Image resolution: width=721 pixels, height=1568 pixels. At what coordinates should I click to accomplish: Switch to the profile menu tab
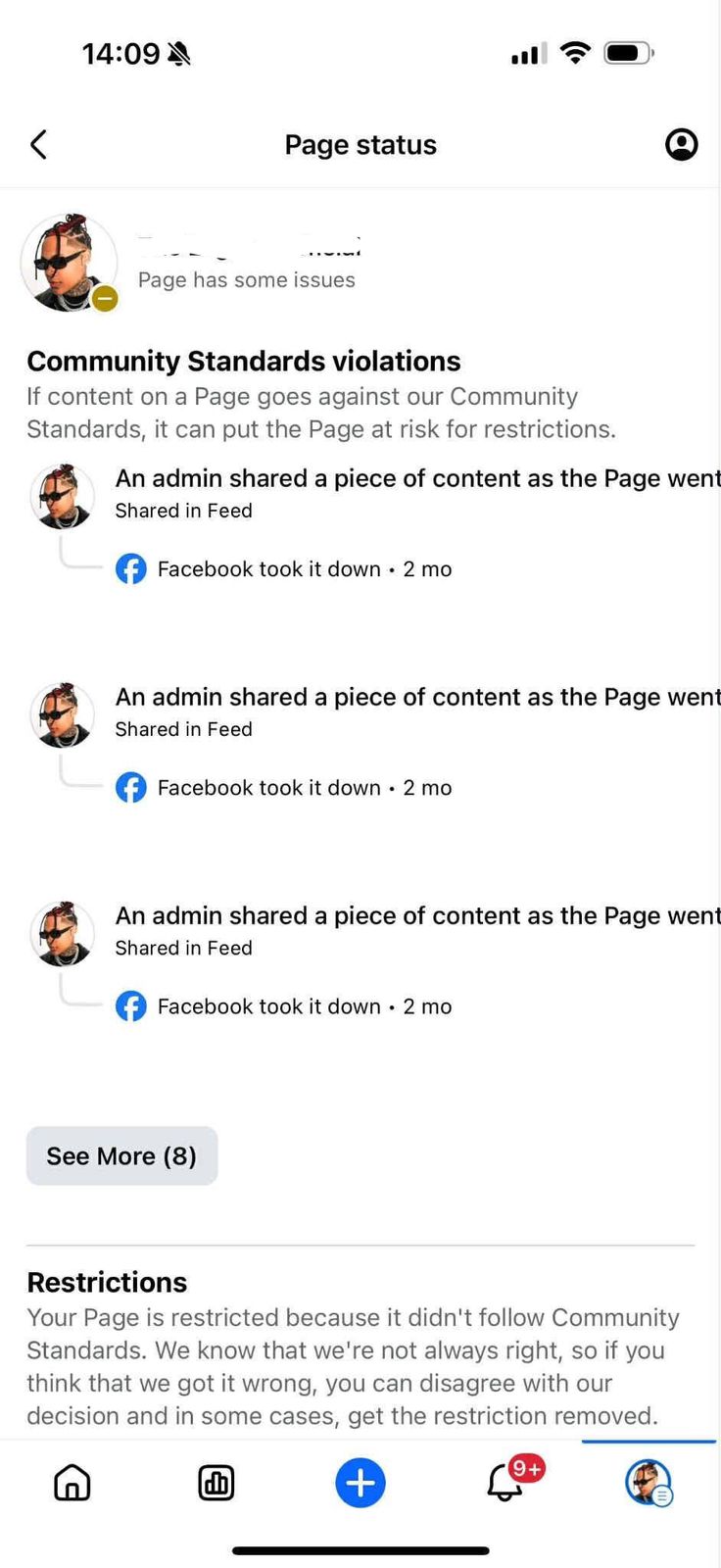[649, 1483]
